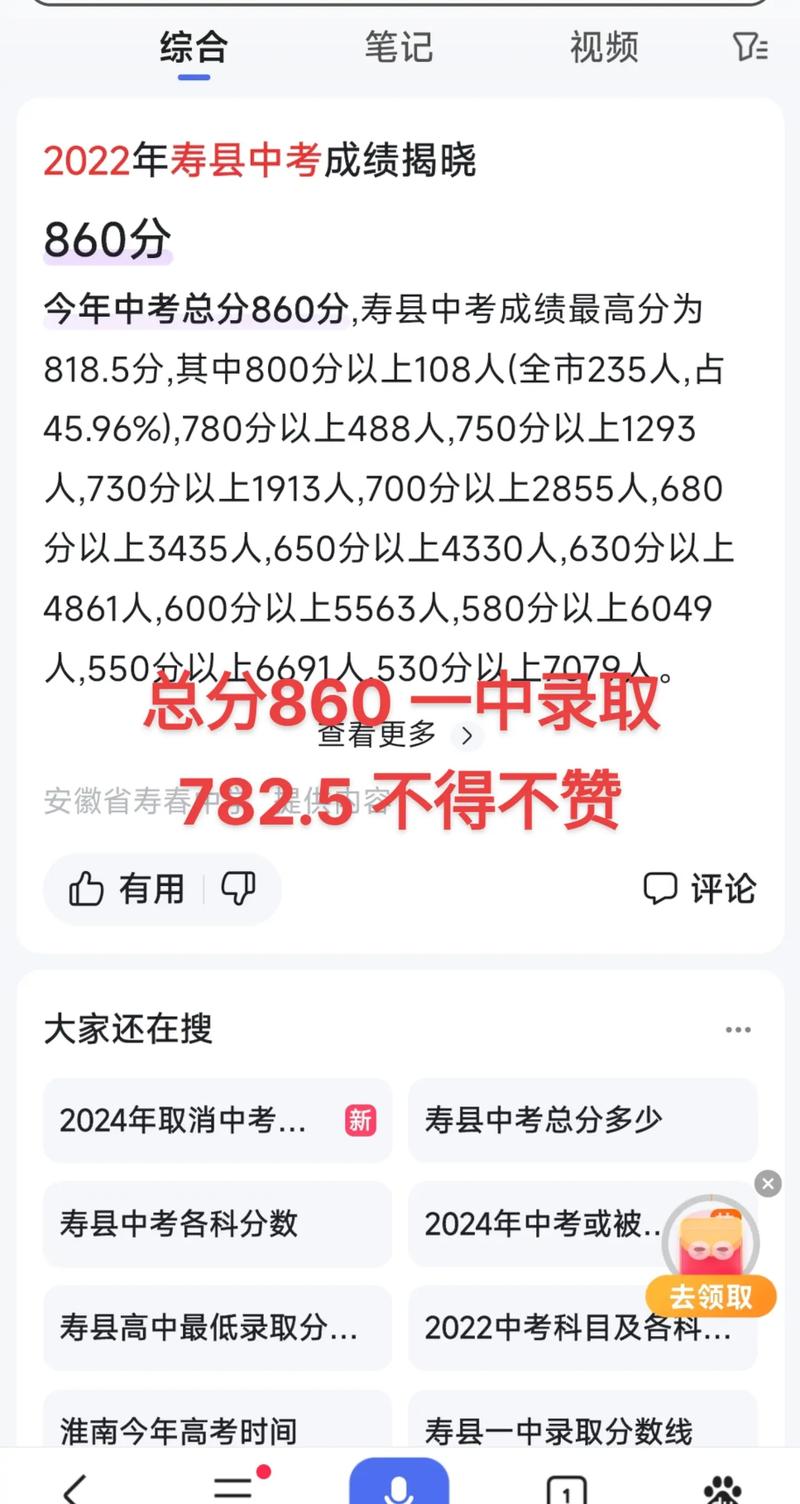
Task: Switch to the 笔记 tab
Action: coord(399,47)
